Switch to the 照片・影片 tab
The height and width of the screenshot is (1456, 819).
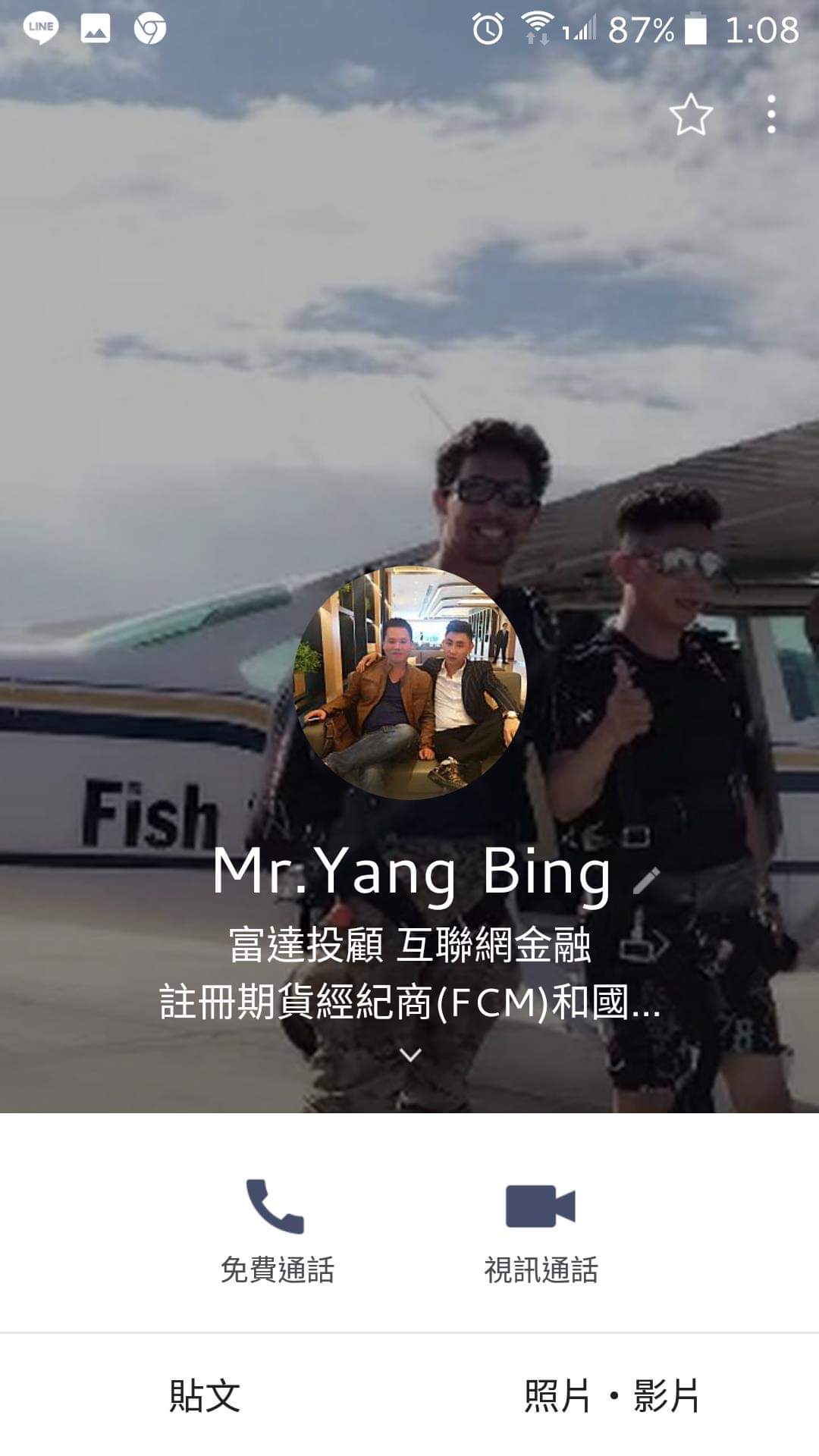(x=613, y=1396)
